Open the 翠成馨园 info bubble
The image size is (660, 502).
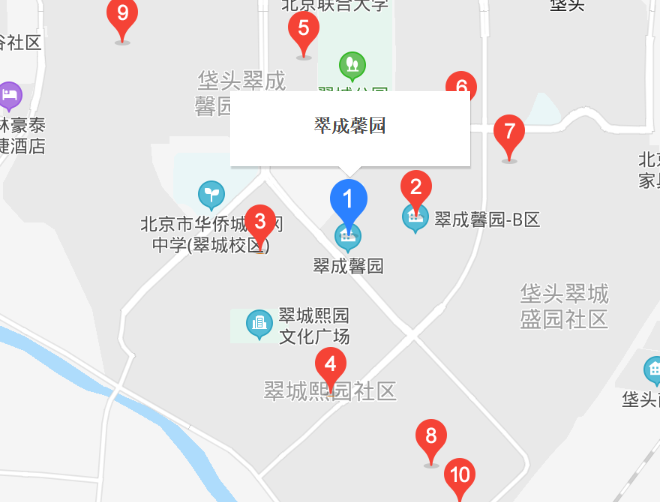coord(350,127)
